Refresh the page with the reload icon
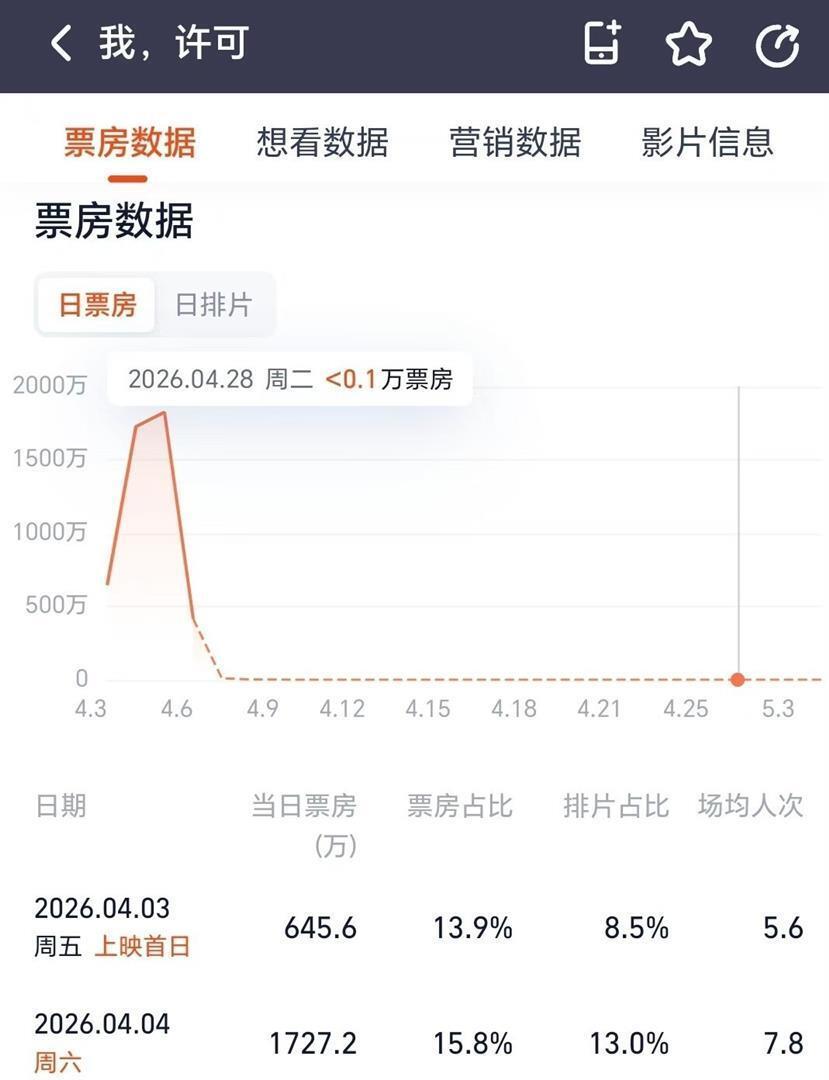Image resolution: width=829 pixels, height=1080 pixels. pyautogui.click(x=779, y=44)
